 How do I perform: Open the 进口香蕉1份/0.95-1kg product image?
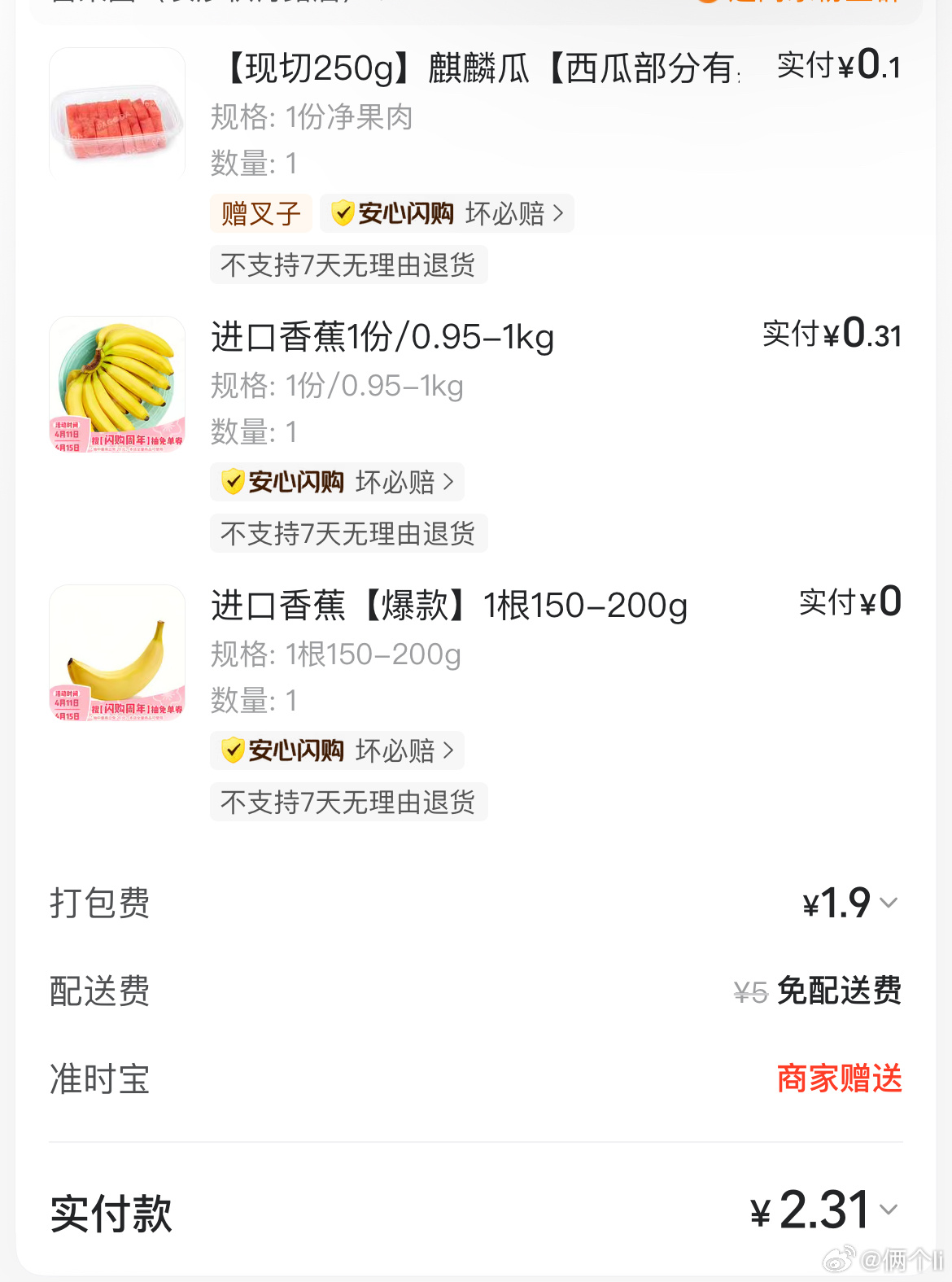[117, 384]
